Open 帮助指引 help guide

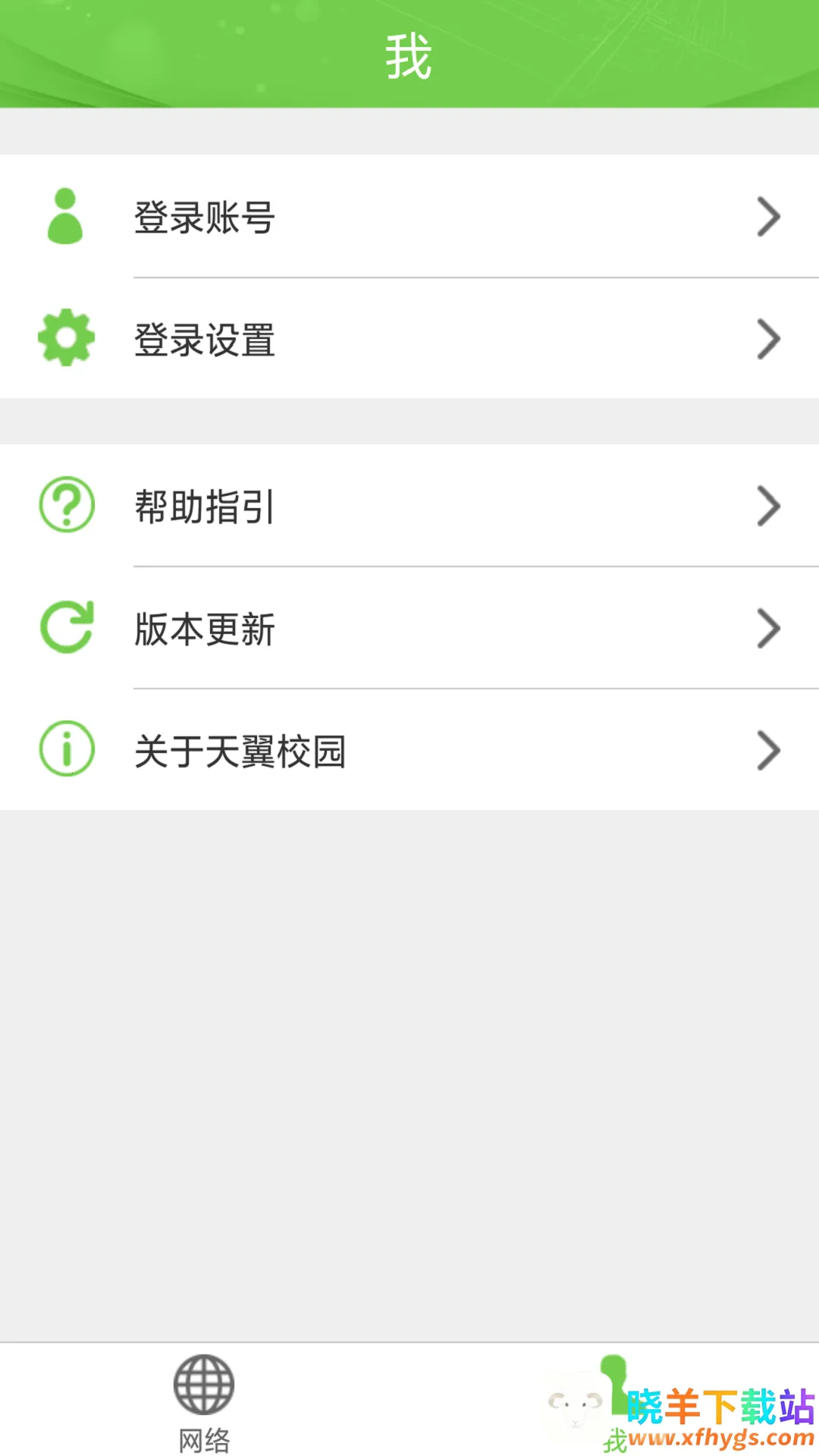(x=409, y=506)
